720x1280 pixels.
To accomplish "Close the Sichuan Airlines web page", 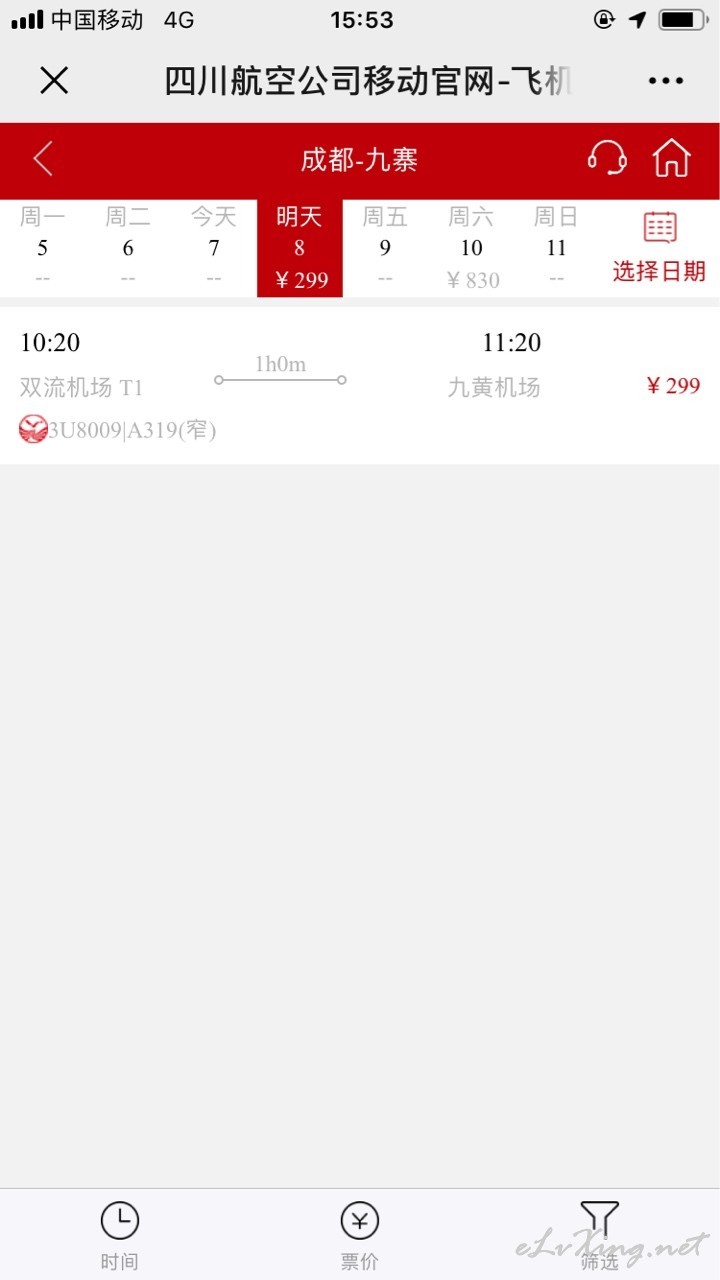I will coord(54,81).
